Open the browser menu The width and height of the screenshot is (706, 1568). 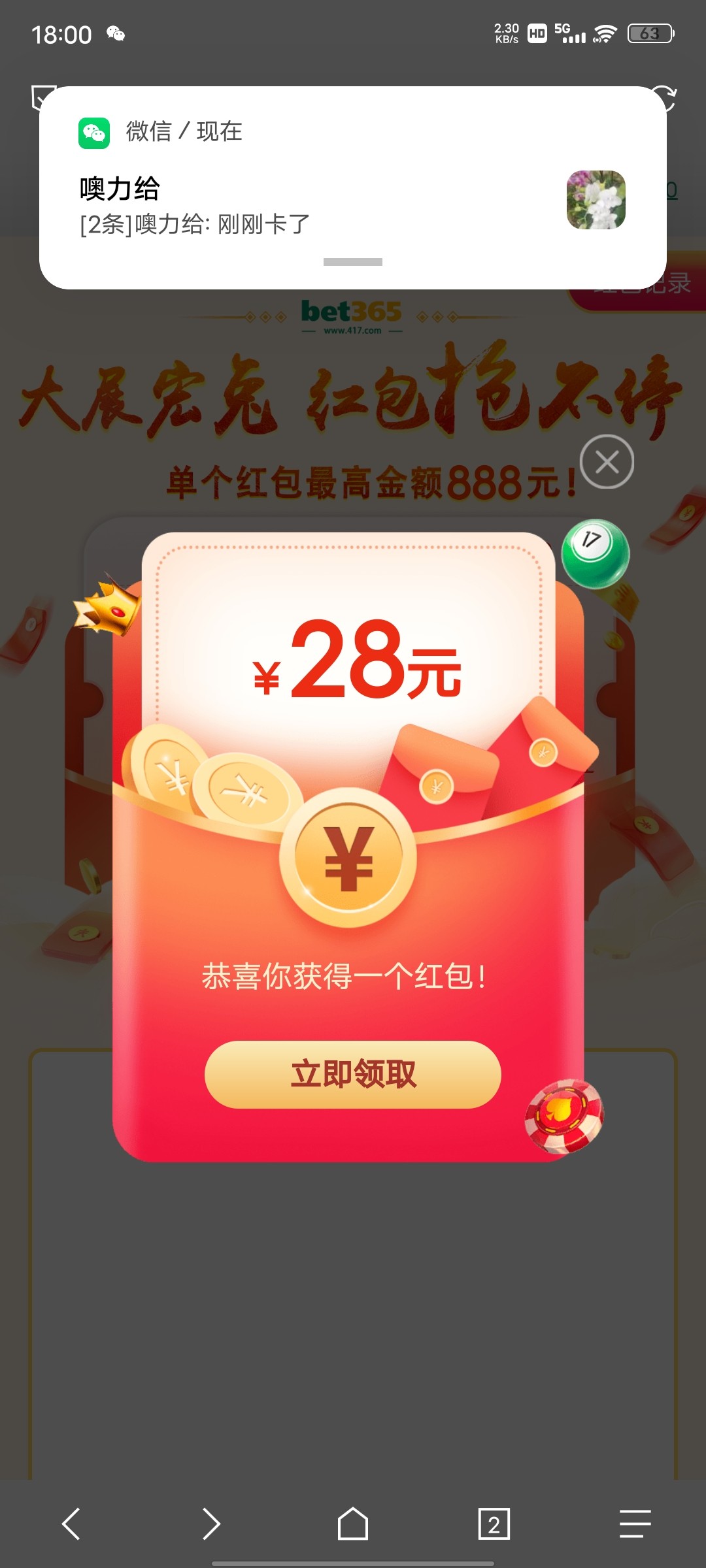pos(635,1524)
